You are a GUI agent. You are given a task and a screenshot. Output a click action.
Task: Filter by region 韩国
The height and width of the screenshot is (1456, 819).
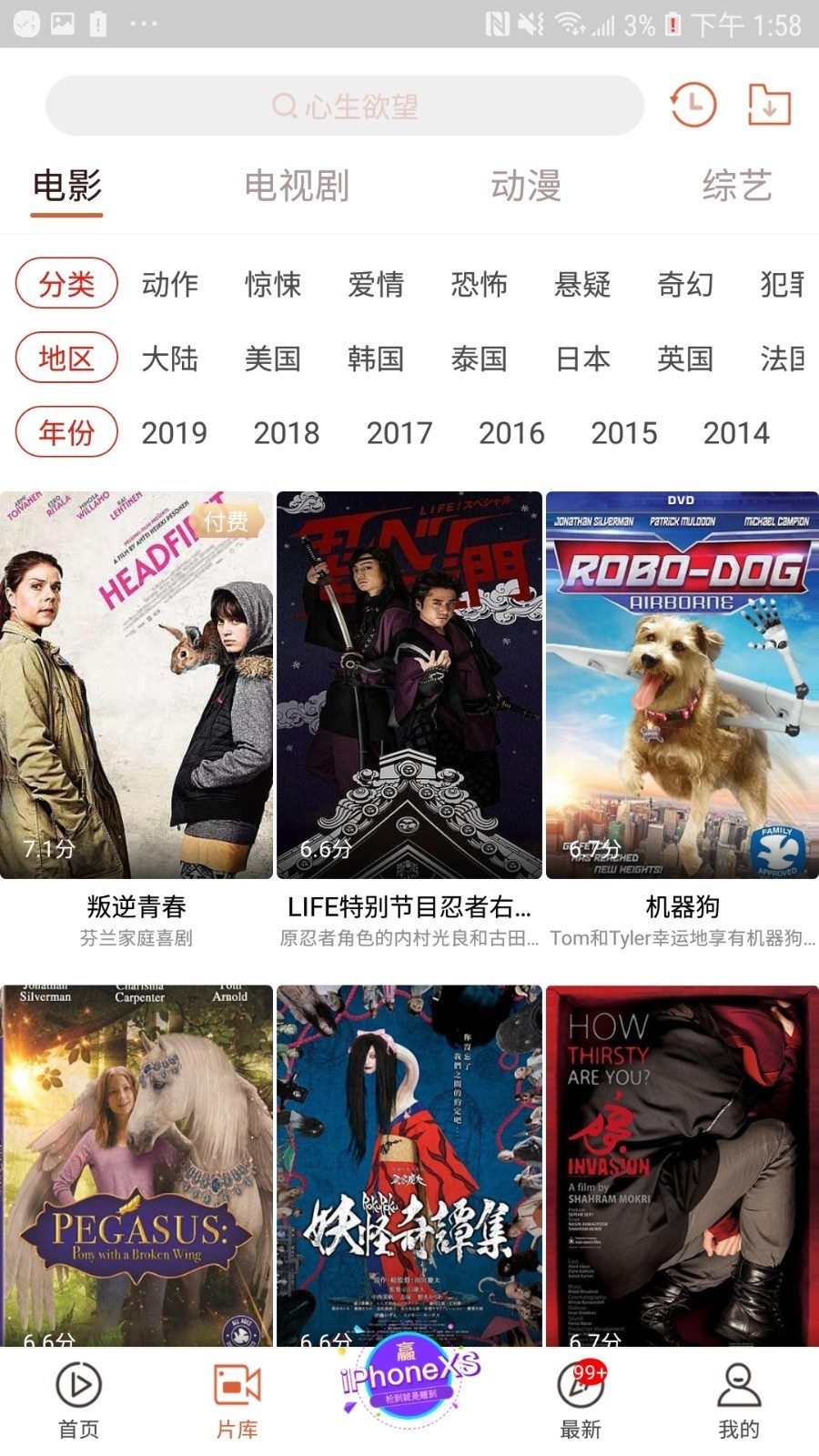point(375,359)
